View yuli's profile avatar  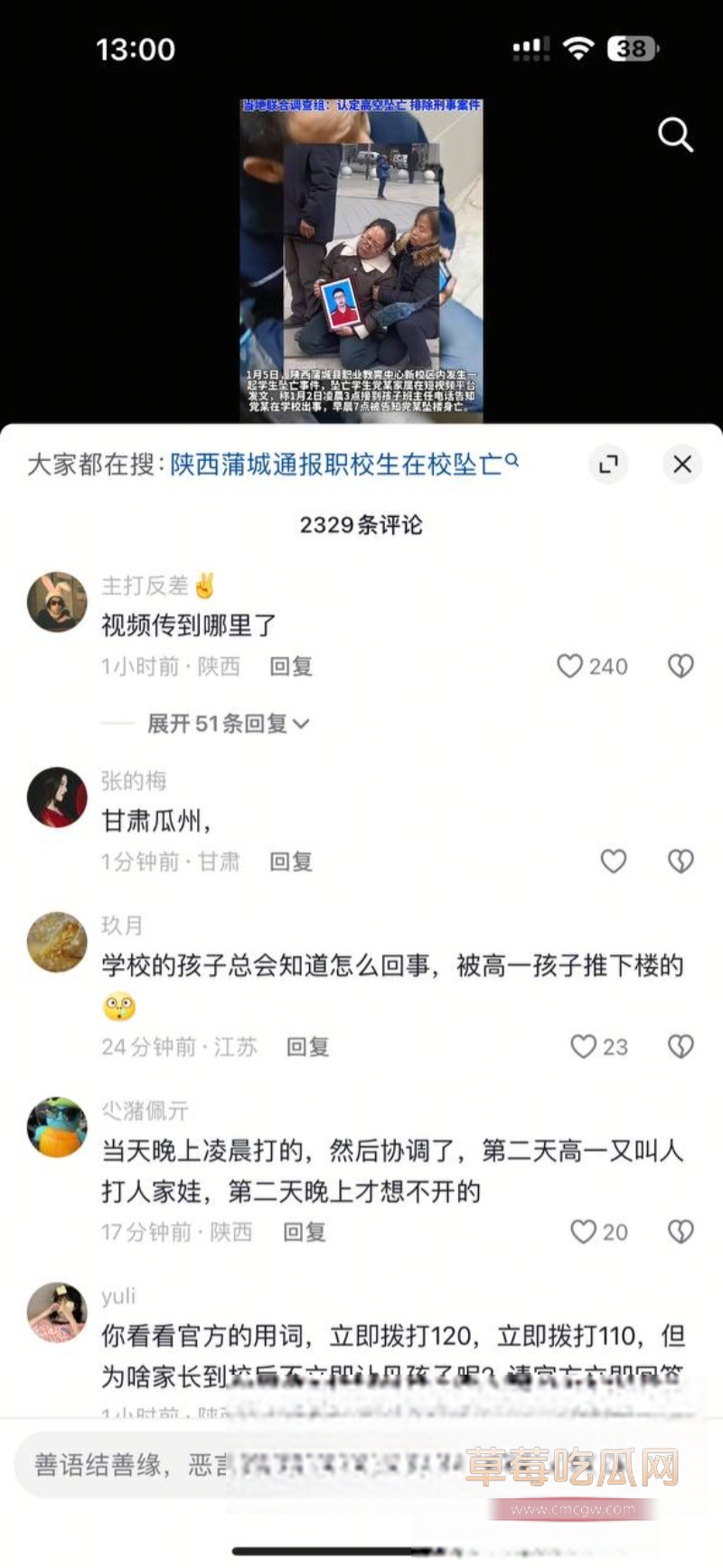pyautogui.click(x=57, y=1312)
